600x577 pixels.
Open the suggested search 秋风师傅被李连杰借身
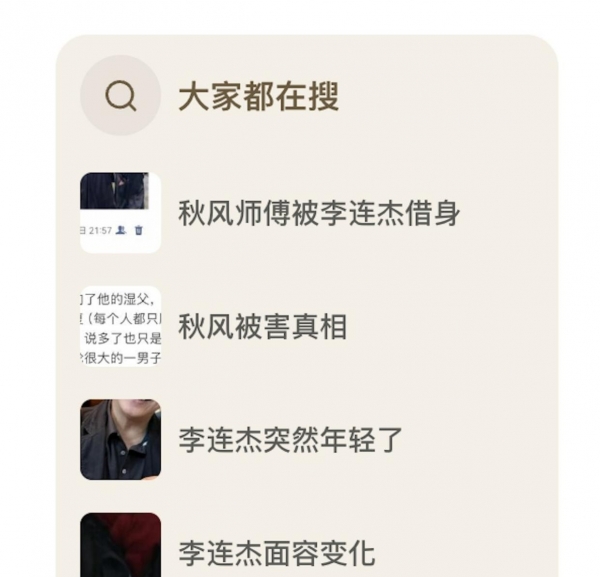coord(319,213)
